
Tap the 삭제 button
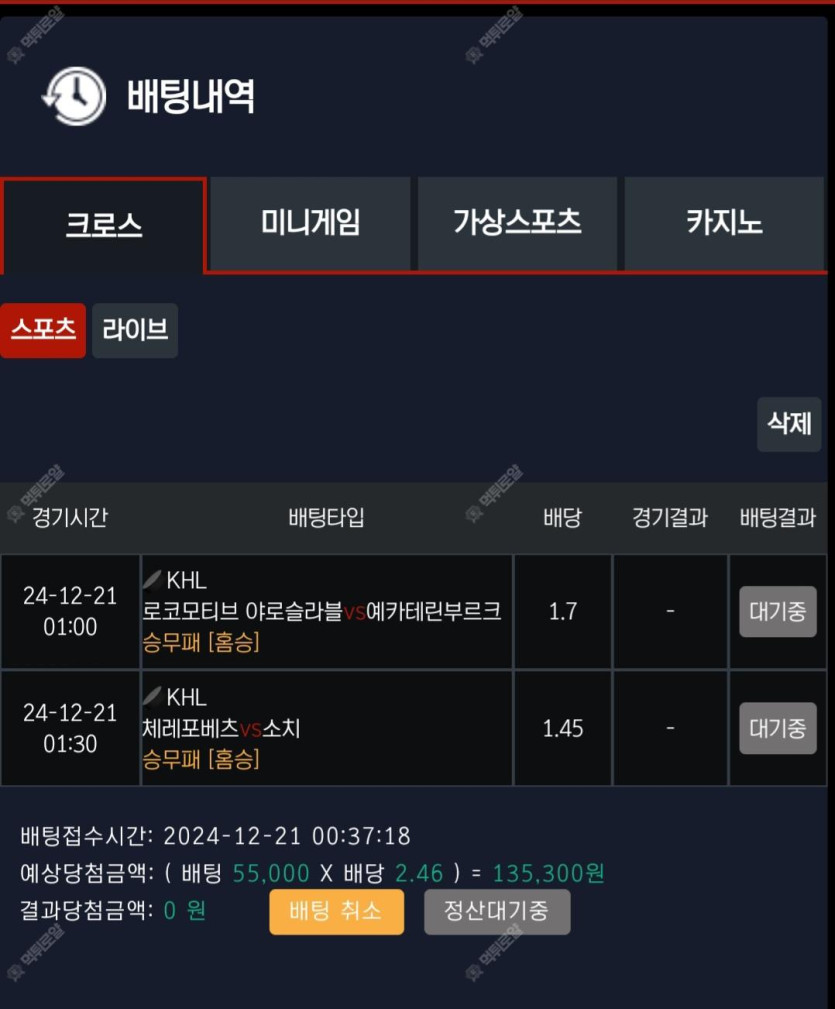click(x=788, y=424)
